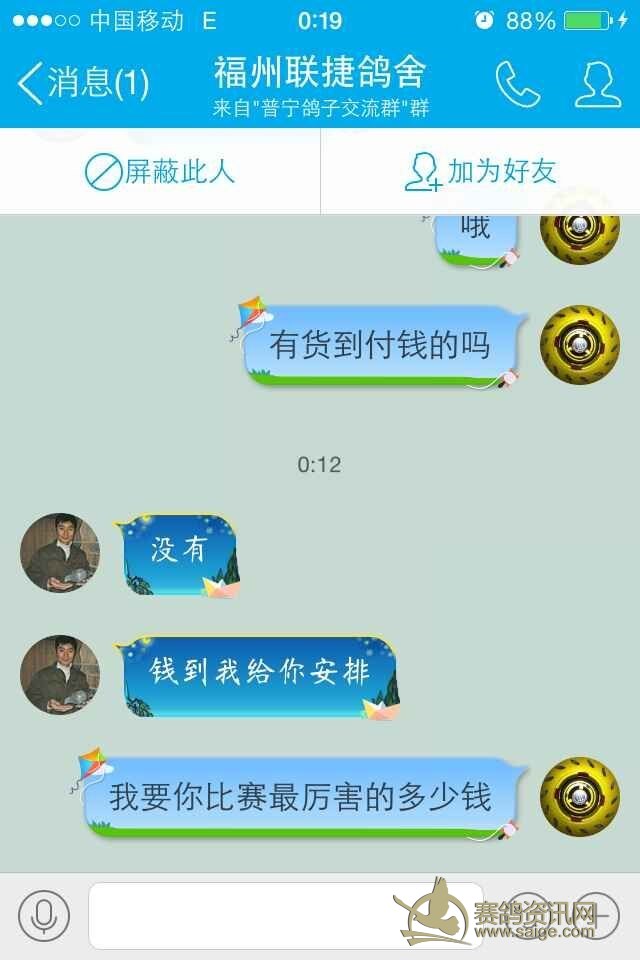640x960 pixels.
Task: Open the contact profile icon
Action: tap(597, 84)
